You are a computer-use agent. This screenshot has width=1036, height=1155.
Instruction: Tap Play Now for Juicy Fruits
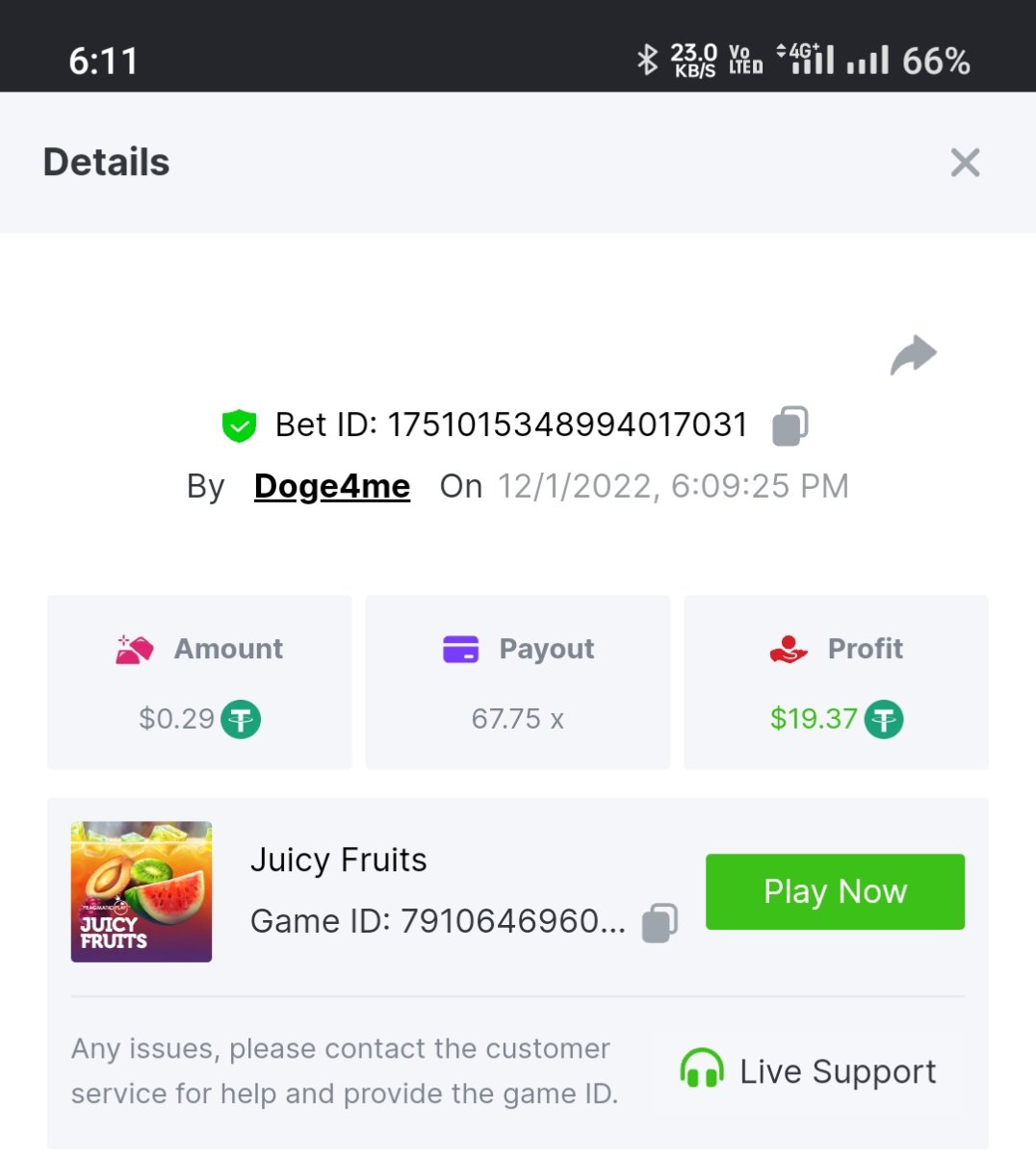coord(835,891)
